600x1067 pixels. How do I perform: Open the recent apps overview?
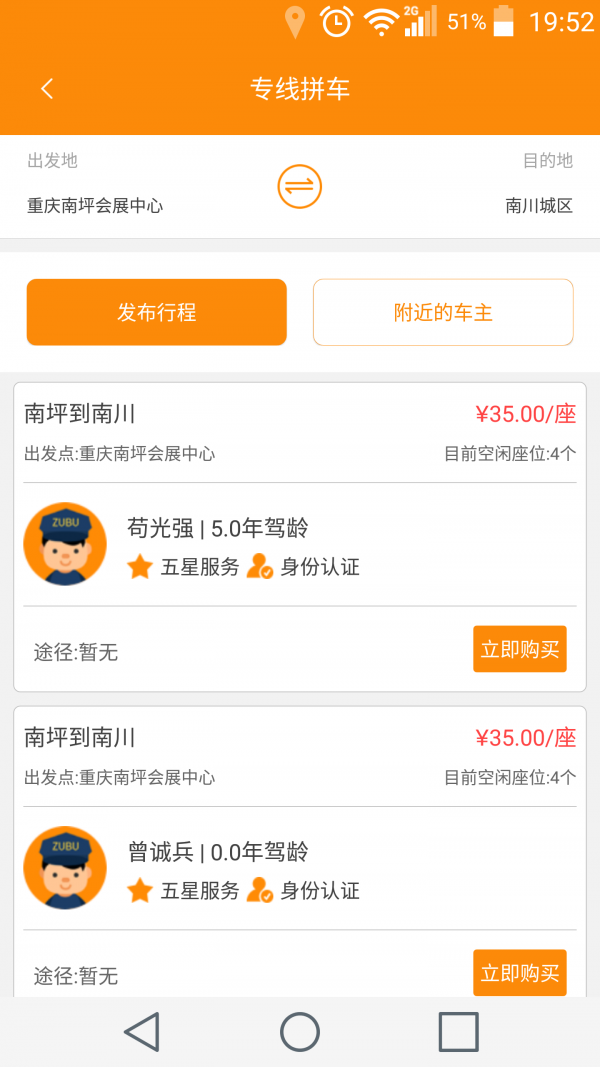coord(459,1032)
